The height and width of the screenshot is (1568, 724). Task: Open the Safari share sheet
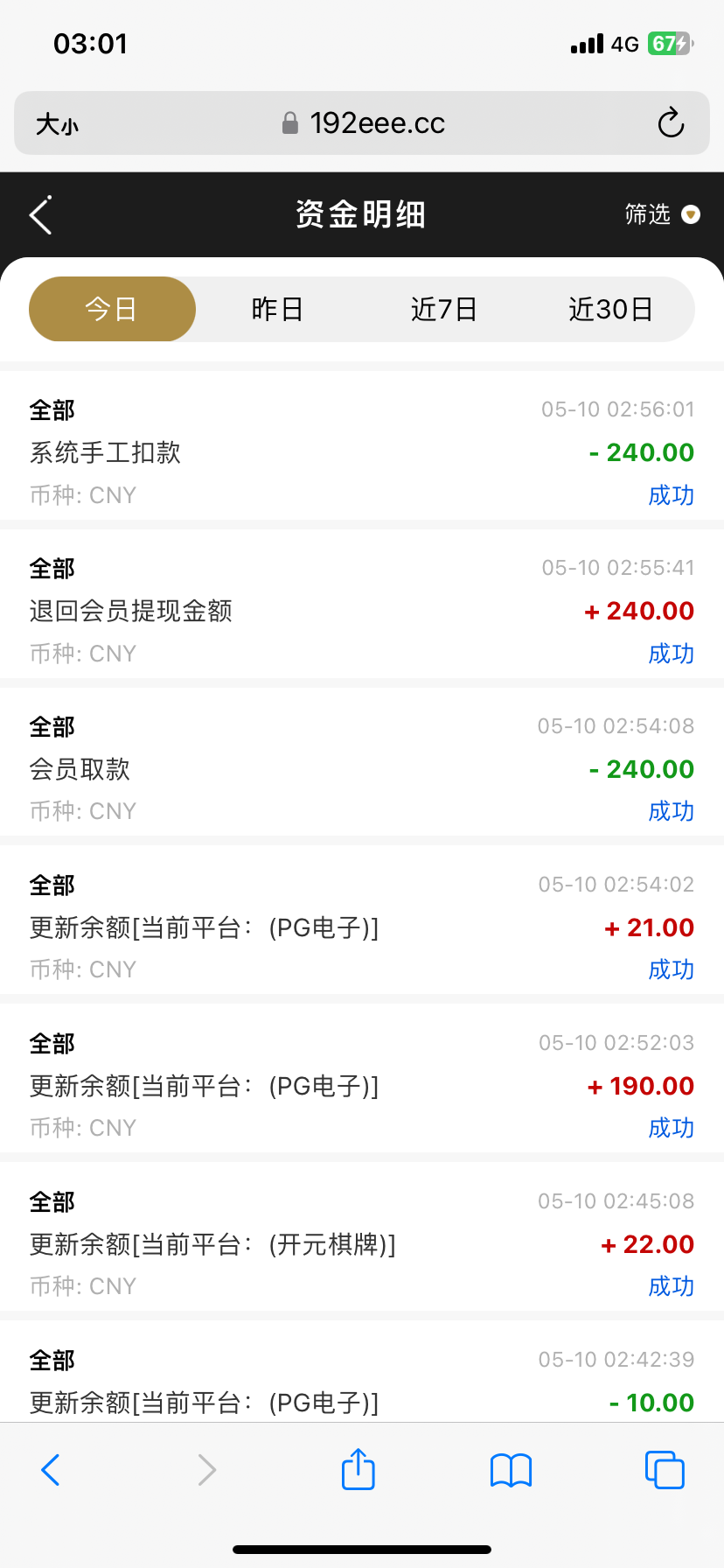click(358, 1469)
